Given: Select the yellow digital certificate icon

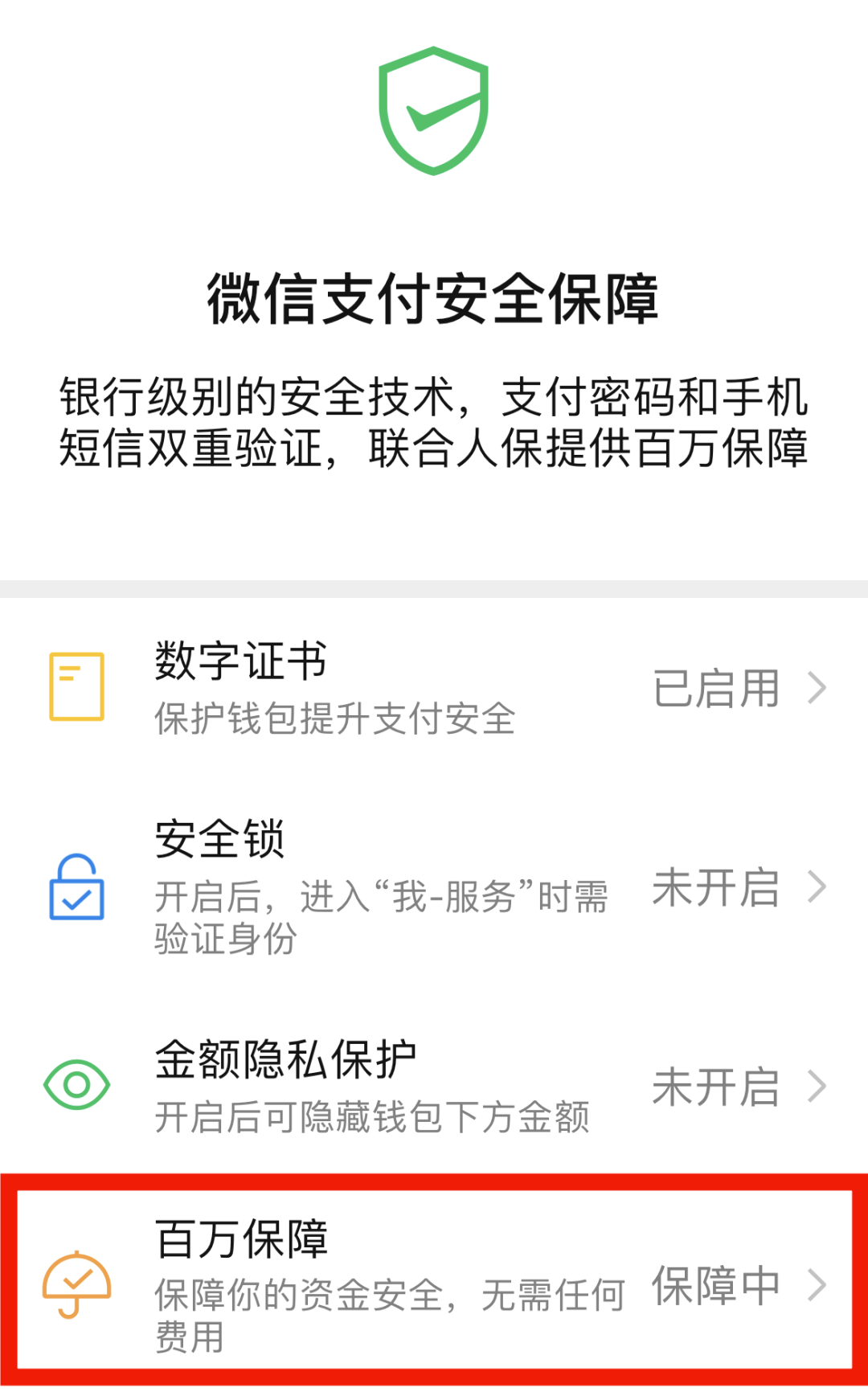Looking at the screenshot, I should pos(76,686).
